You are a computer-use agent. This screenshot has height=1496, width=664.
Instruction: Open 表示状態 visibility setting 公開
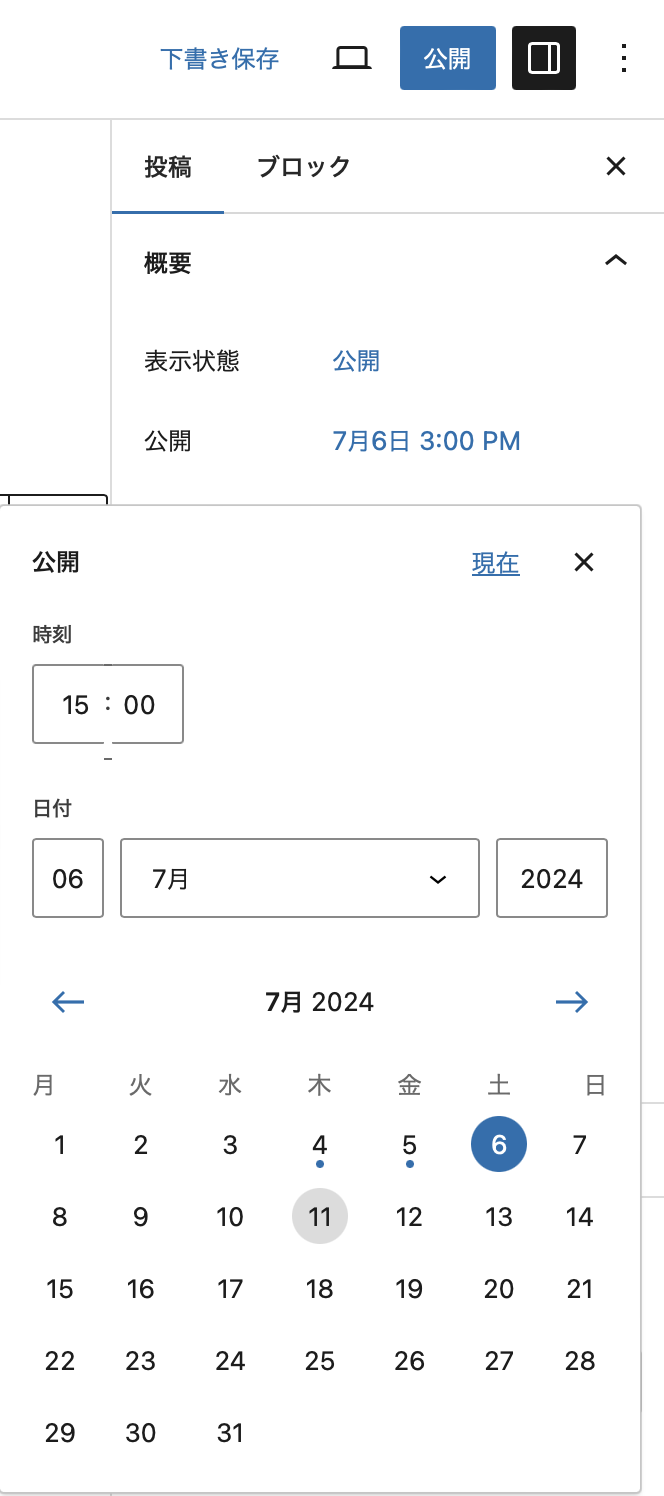pos(356,361)
